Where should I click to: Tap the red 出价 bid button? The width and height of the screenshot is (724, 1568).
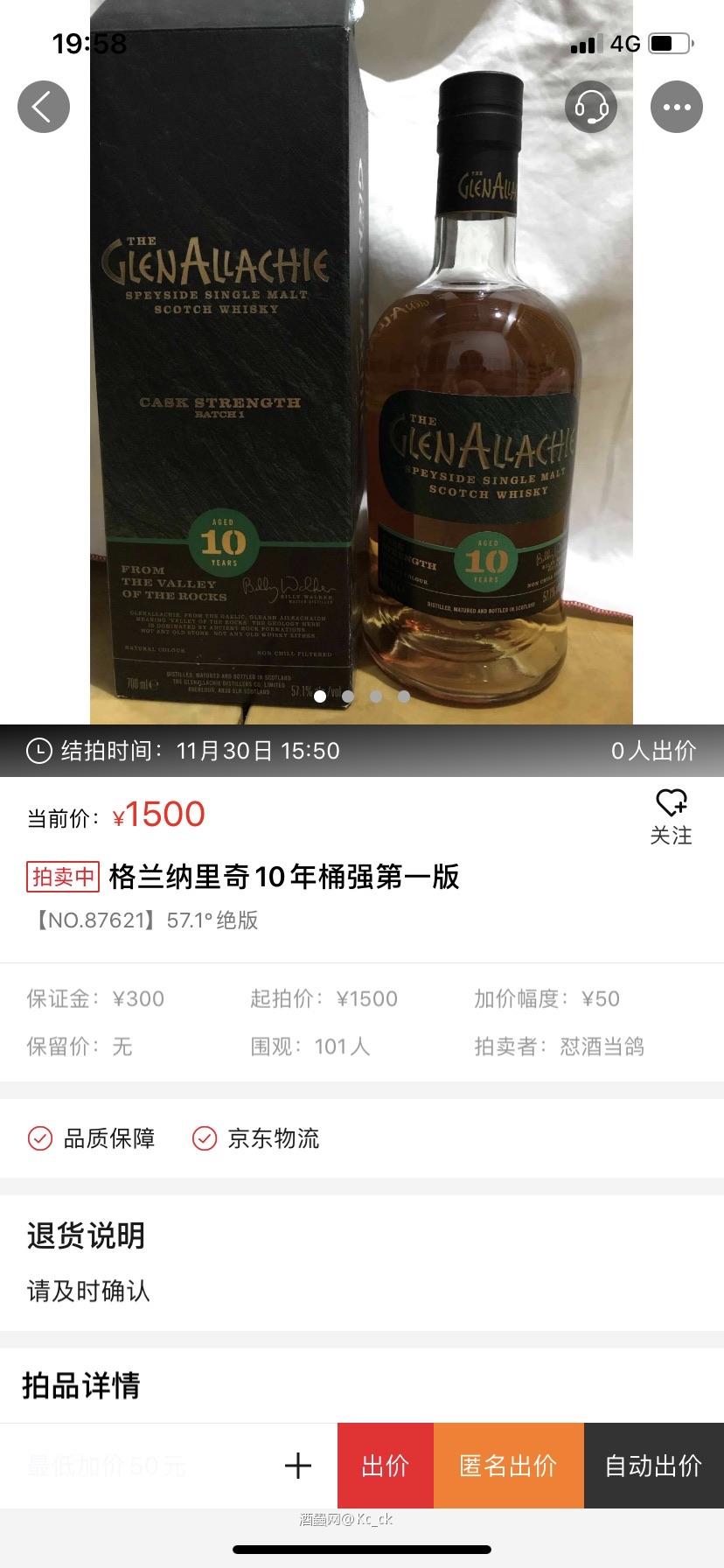pos(384,1466)
